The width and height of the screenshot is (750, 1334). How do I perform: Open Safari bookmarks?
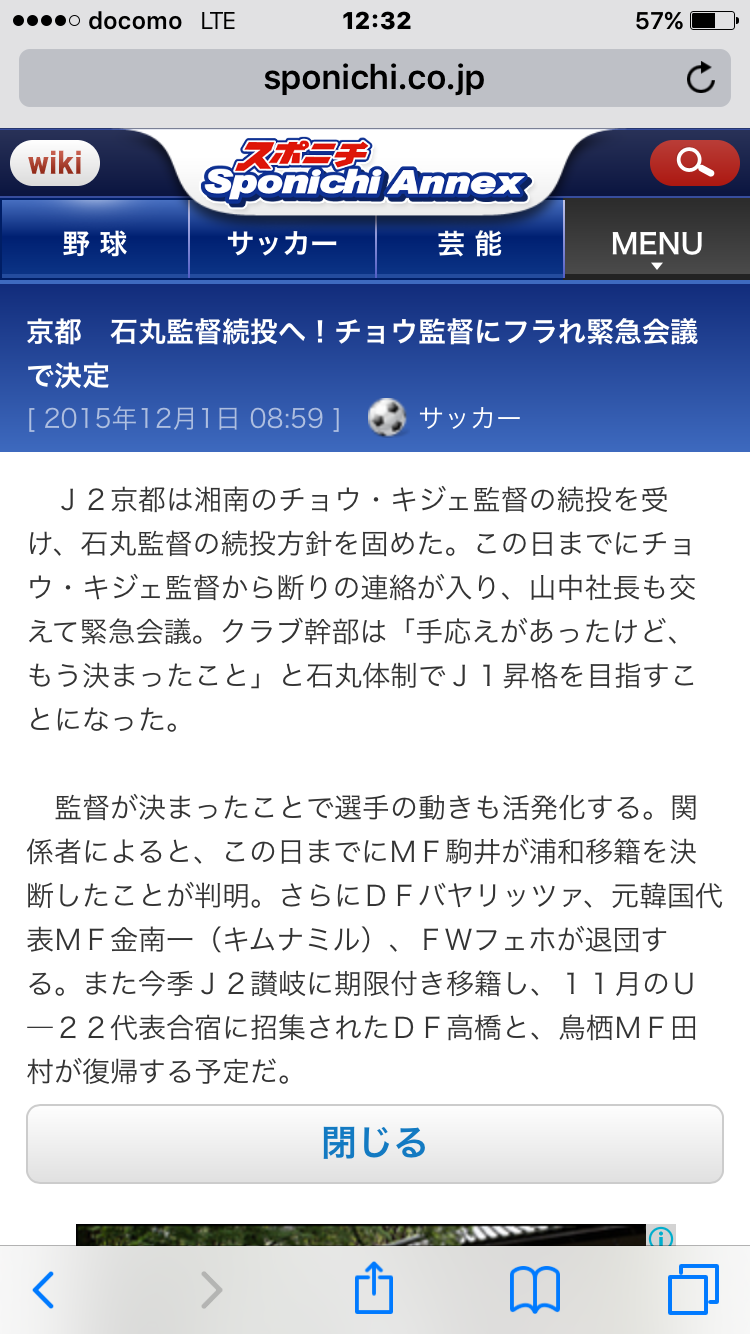point(535,1290)
